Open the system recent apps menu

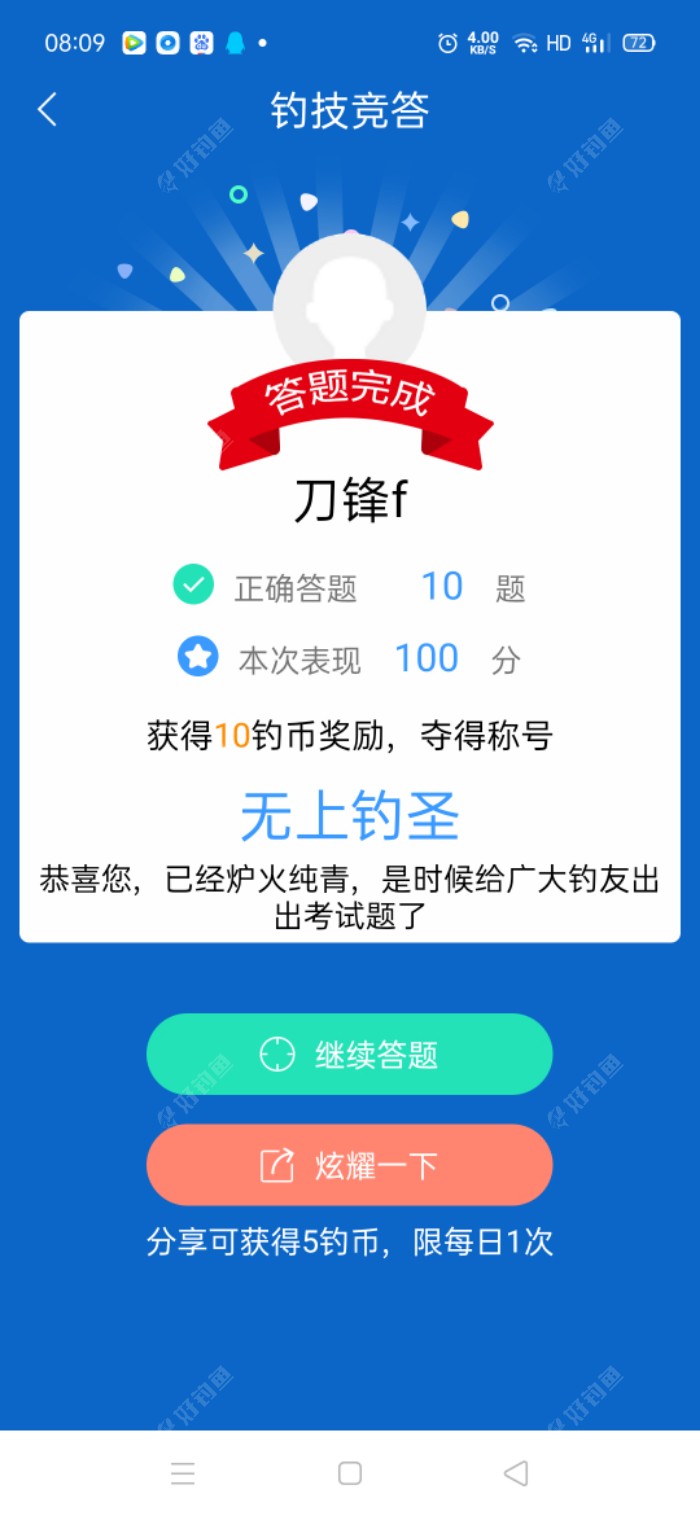[183, 1473]
